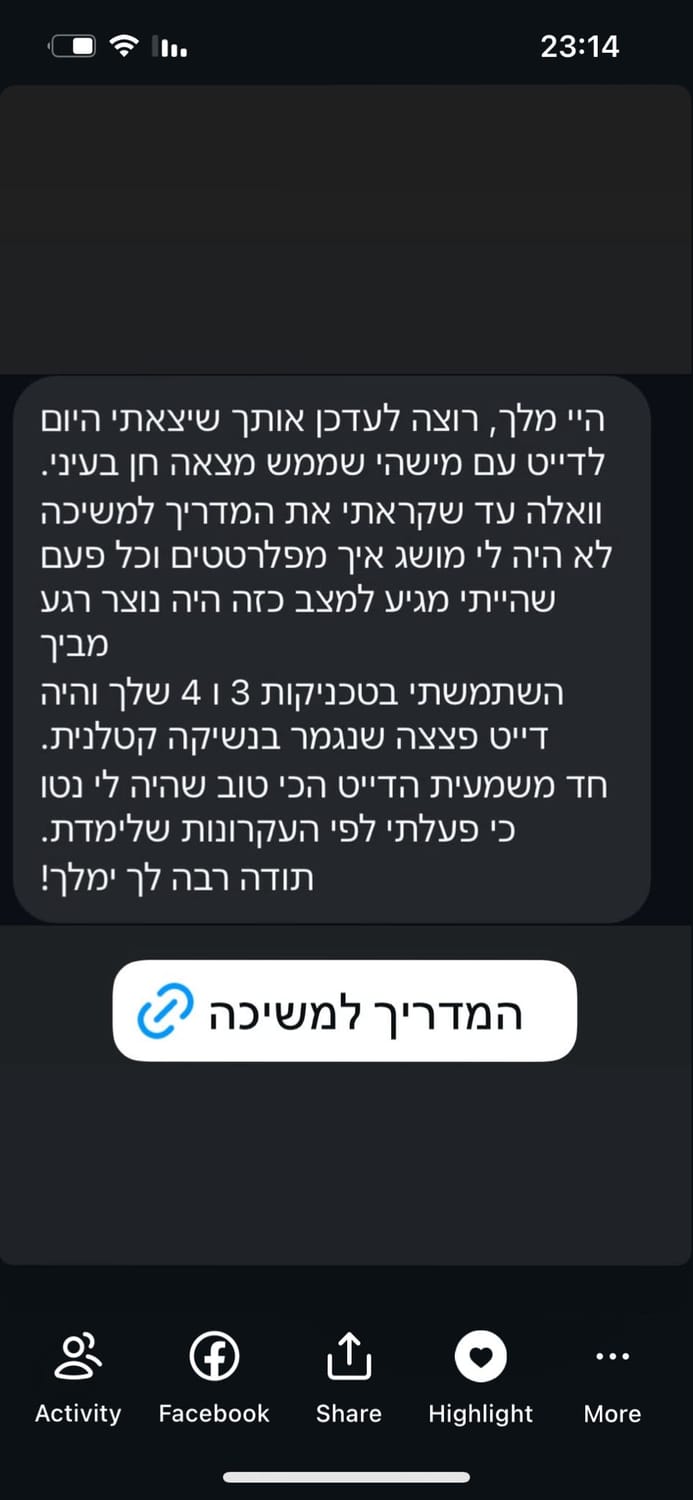Open the המדריך למשיכה link sticker
Viewport: 693px width, 1500px height.
(x=345, y=1011)
